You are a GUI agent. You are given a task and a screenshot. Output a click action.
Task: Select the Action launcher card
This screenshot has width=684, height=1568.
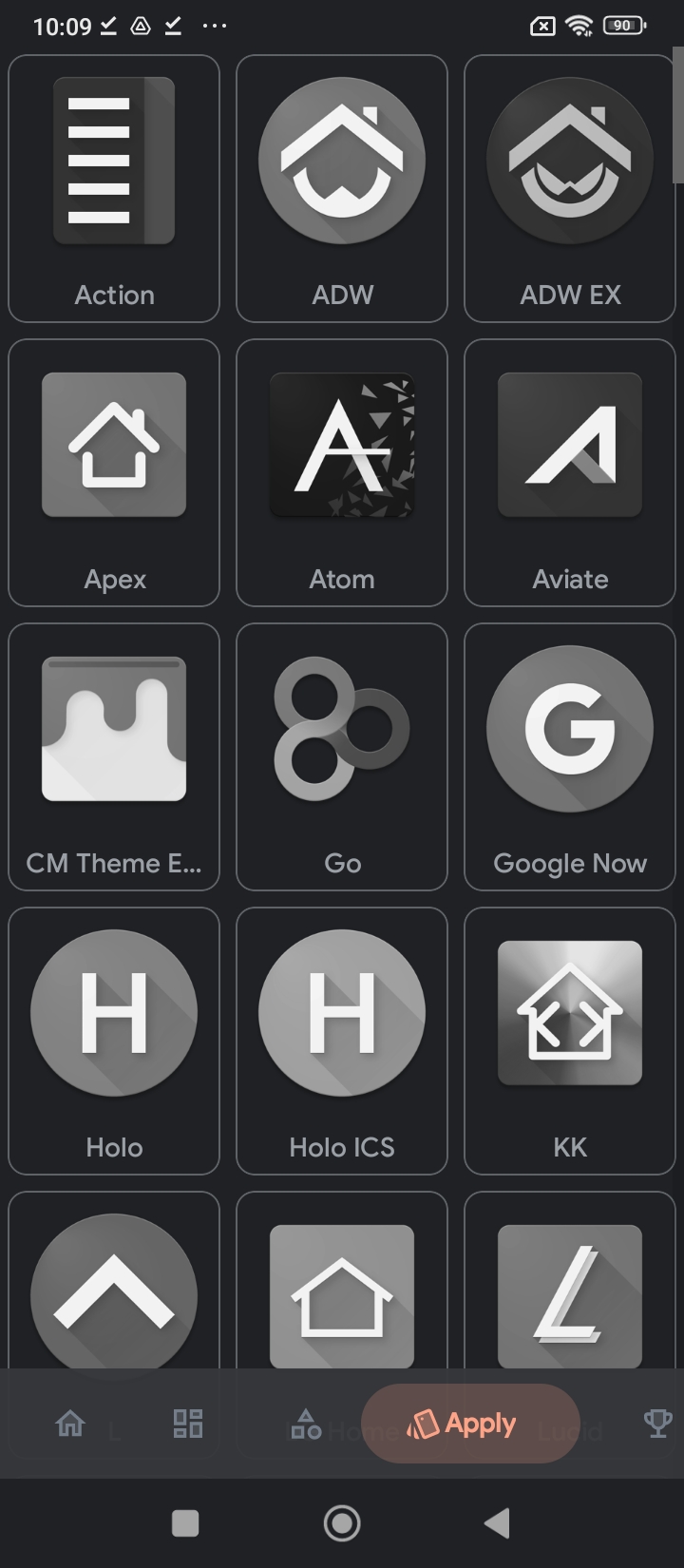pyautogui.click(x=114, y=188)
